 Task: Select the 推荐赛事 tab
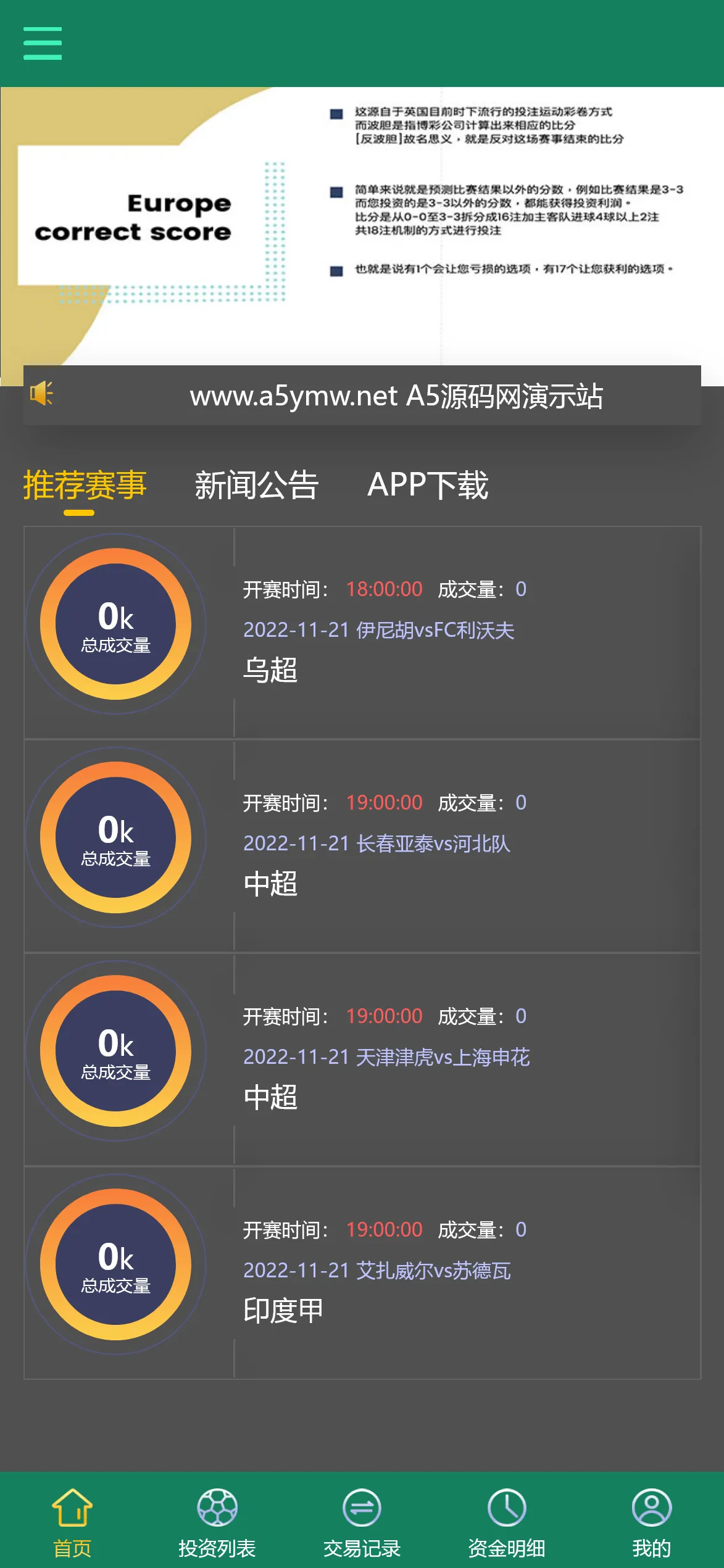(x=85, y=485)
